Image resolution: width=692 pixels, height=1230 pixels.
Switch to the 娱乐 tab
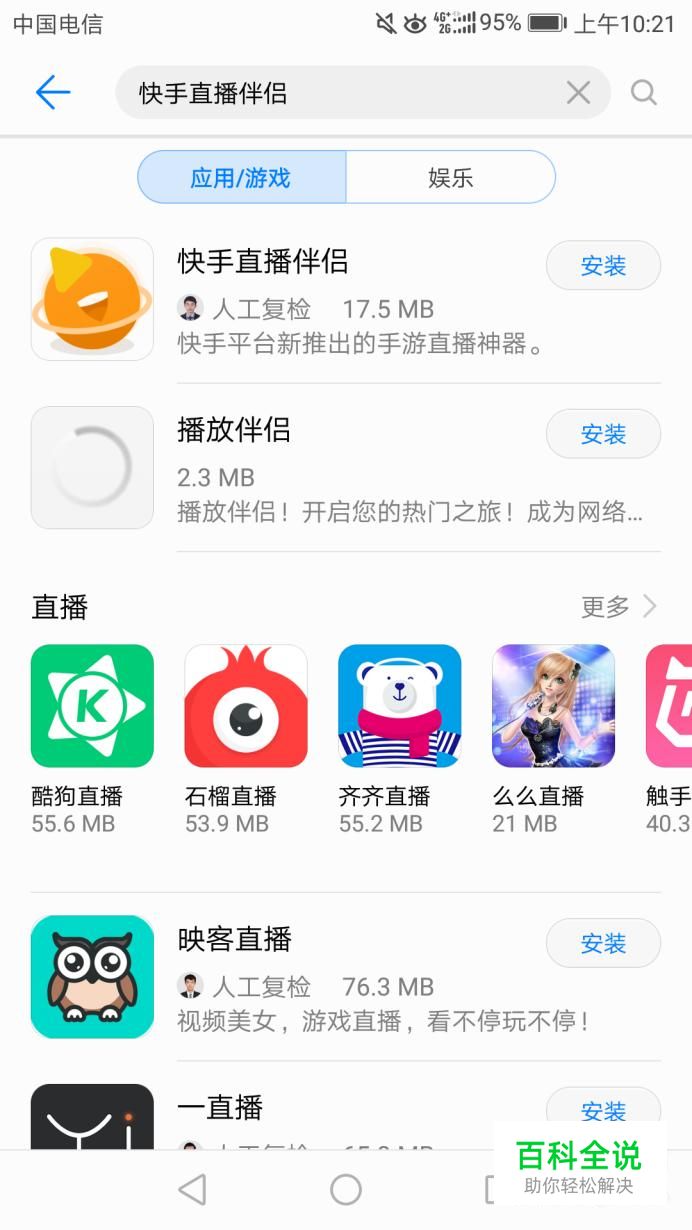click(450, 178)
